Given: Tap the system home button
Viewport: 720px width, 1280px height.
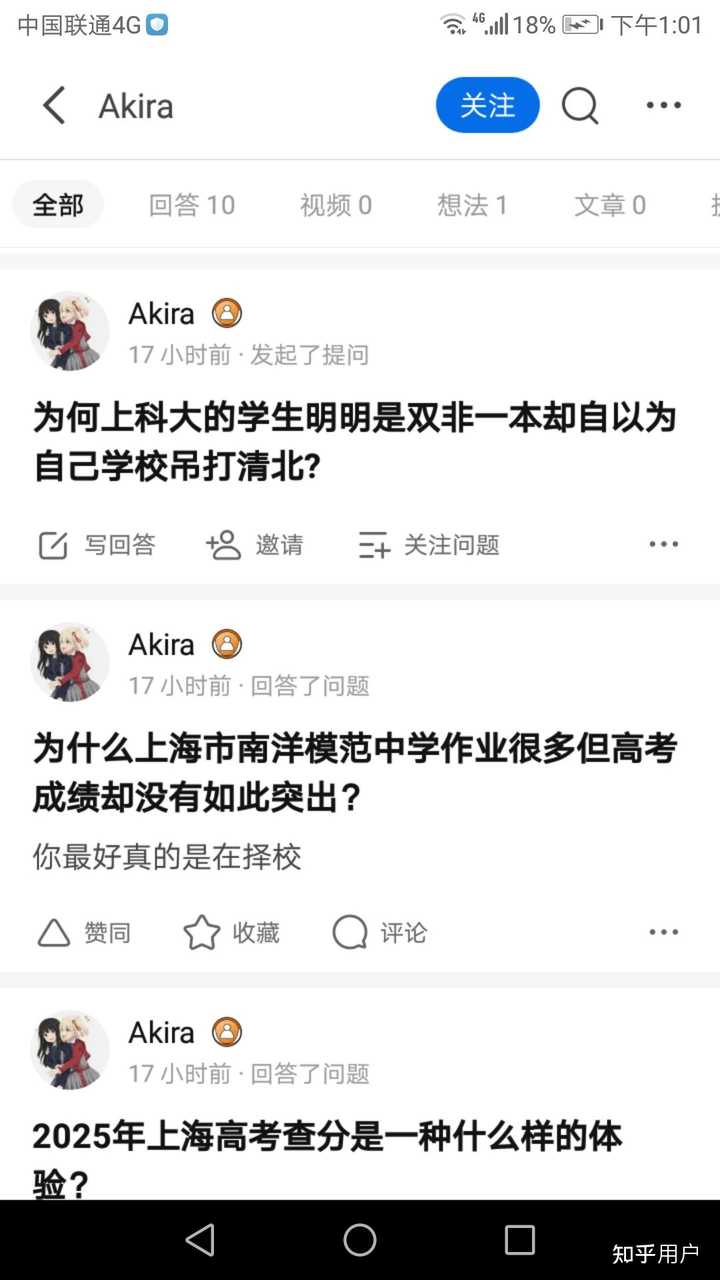Looking at the screenshot, I should (x=360, y=1240).
